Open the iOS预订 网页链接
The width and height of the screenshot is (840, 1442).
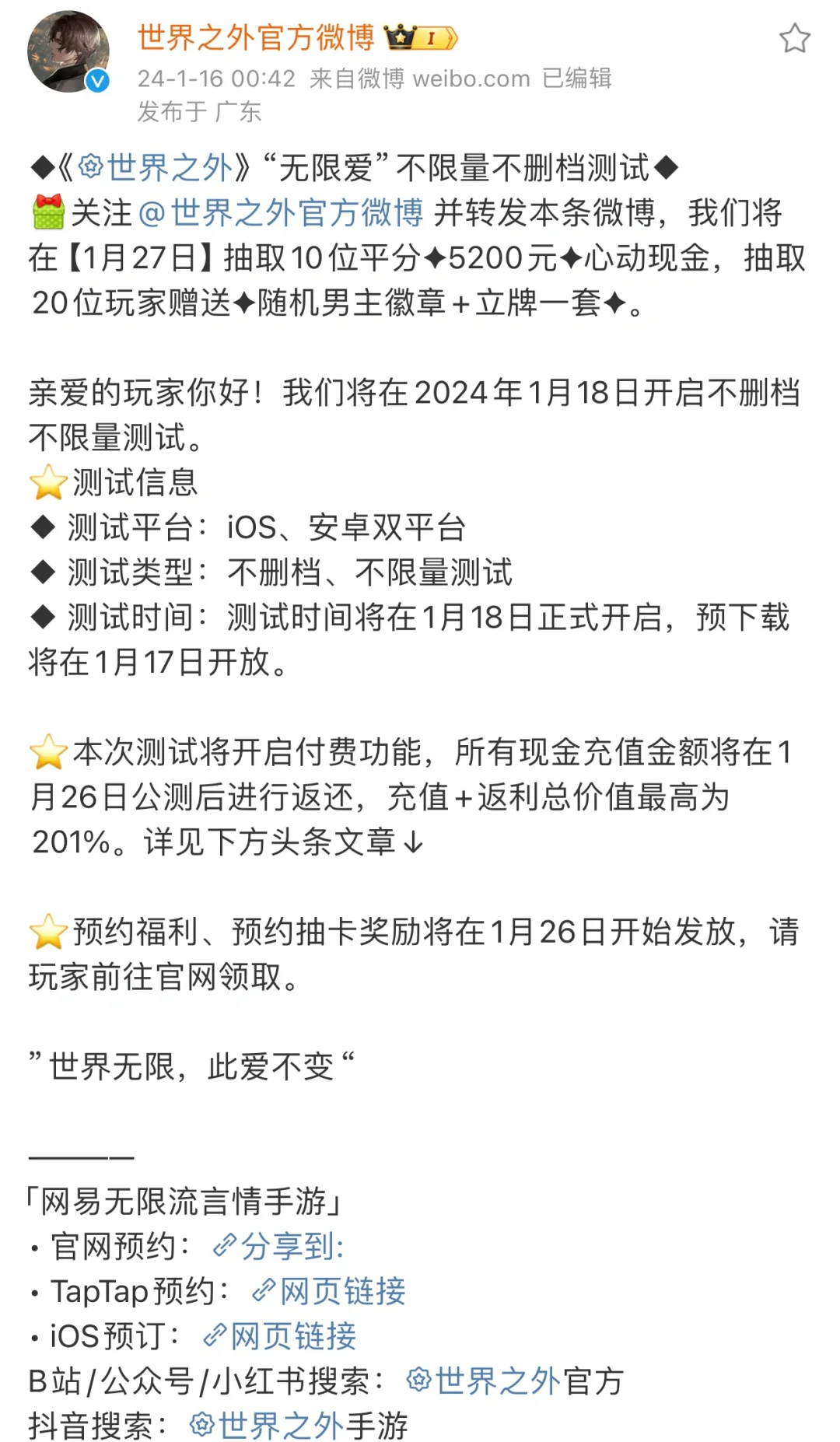(x=279, y=1336)
